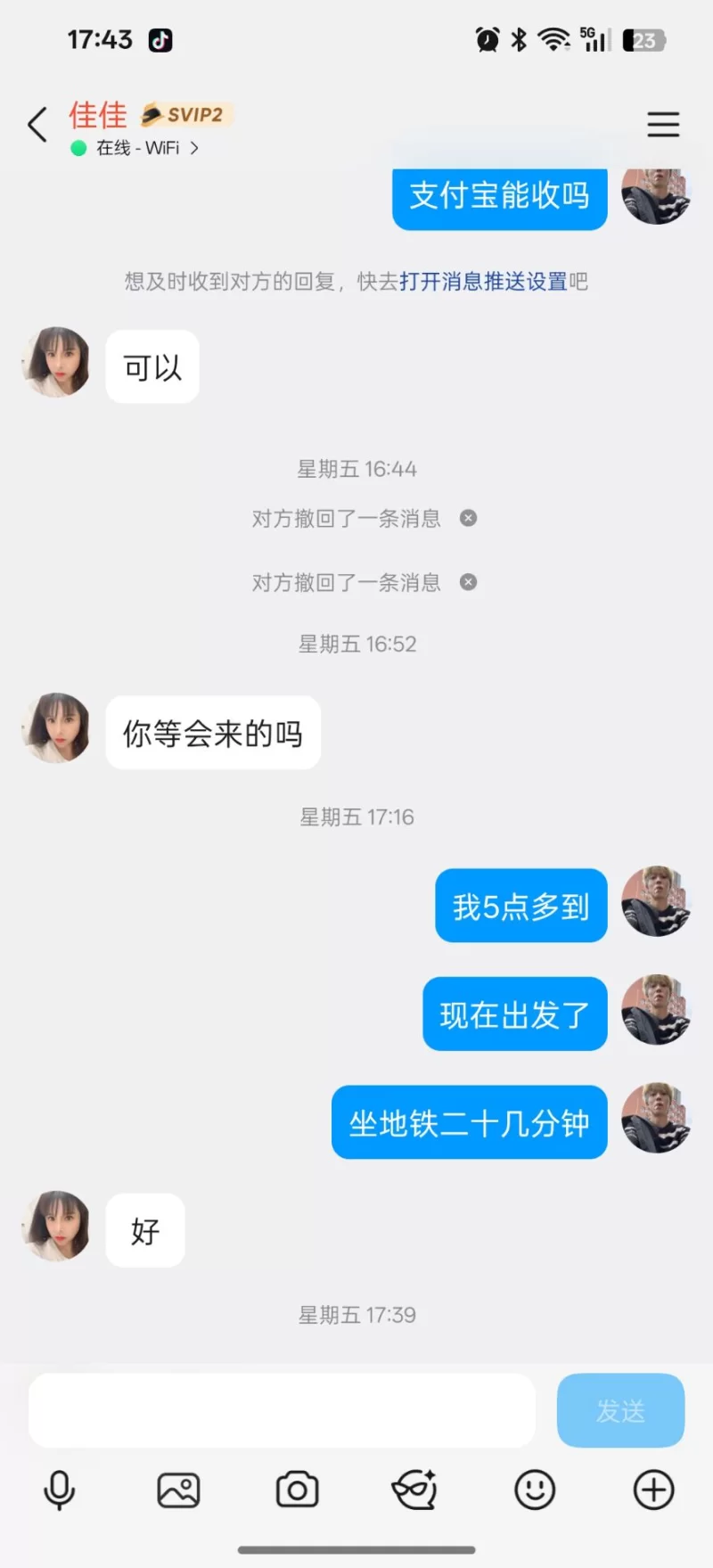
Task: Open more options with plus icon
Action: [653, 1490]
